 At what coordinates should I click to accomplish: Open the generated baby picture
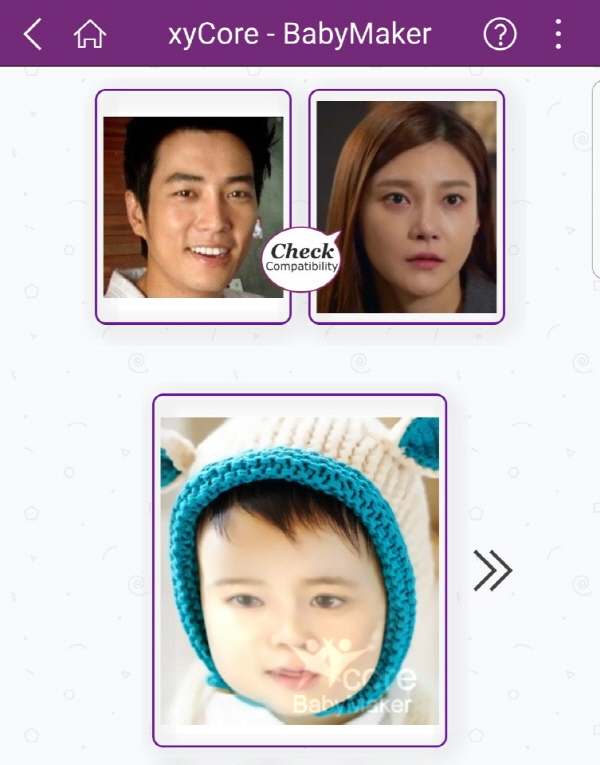click(x=299, y=570)
